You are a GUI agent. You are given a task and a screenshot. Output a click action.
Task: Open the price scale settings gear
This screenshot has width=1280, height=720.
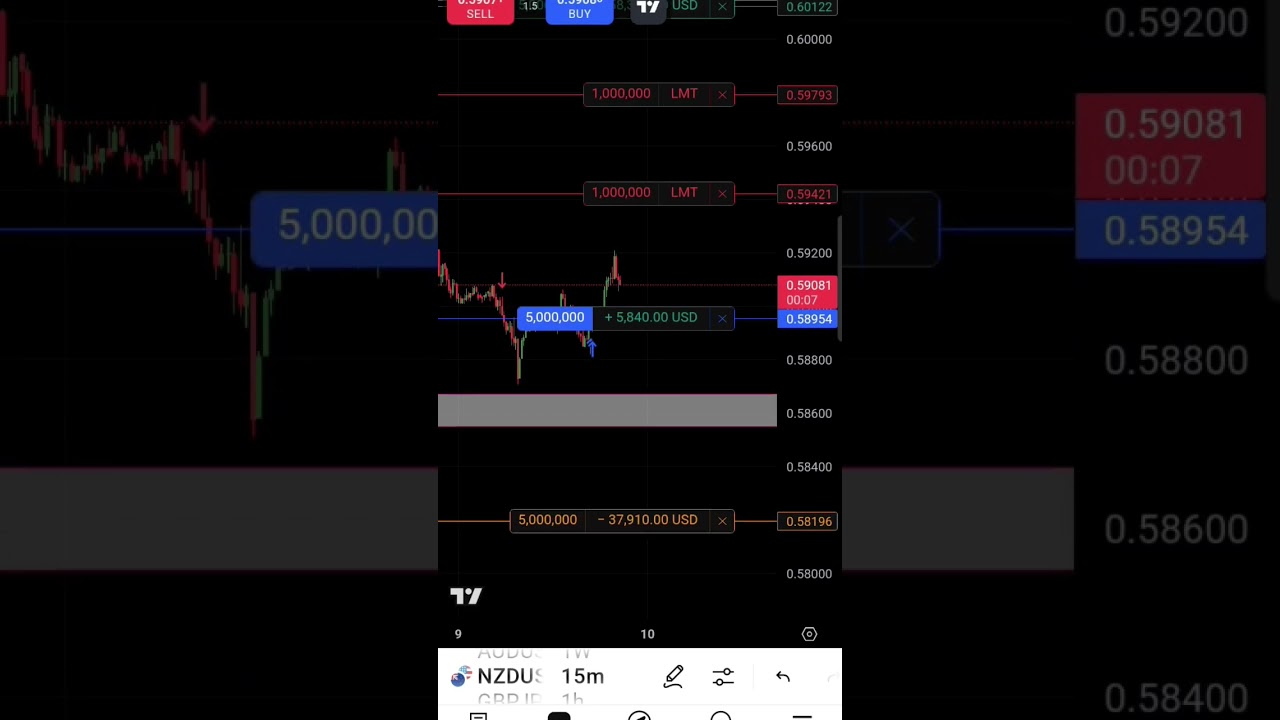(809, 634)
